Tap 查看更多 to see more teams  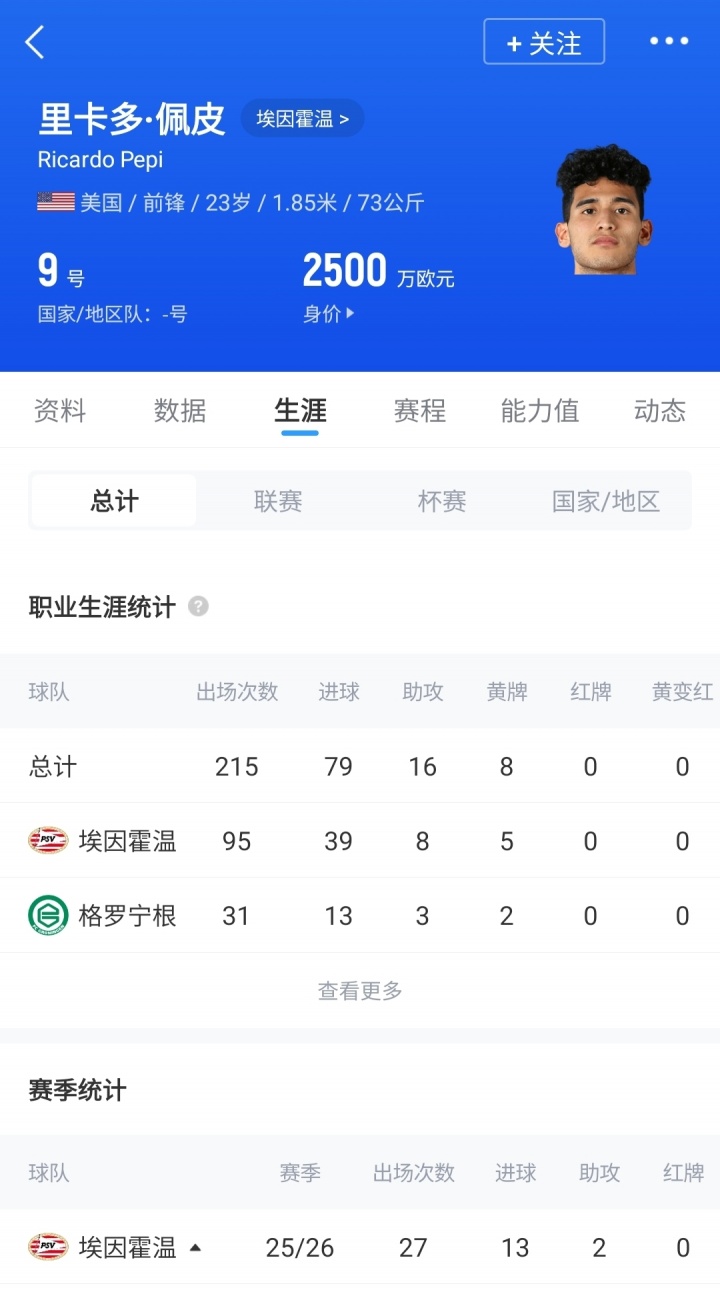[360, 991]
